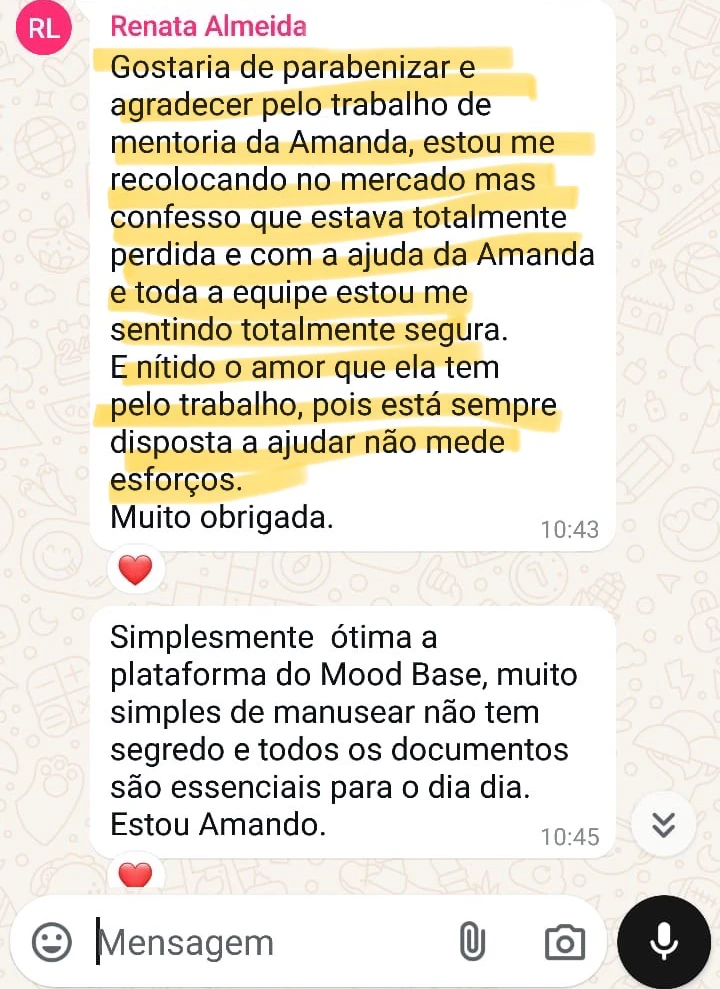Tap the RL profile avatar
This screenshot has width=720, height=989.
pos(44,29)
